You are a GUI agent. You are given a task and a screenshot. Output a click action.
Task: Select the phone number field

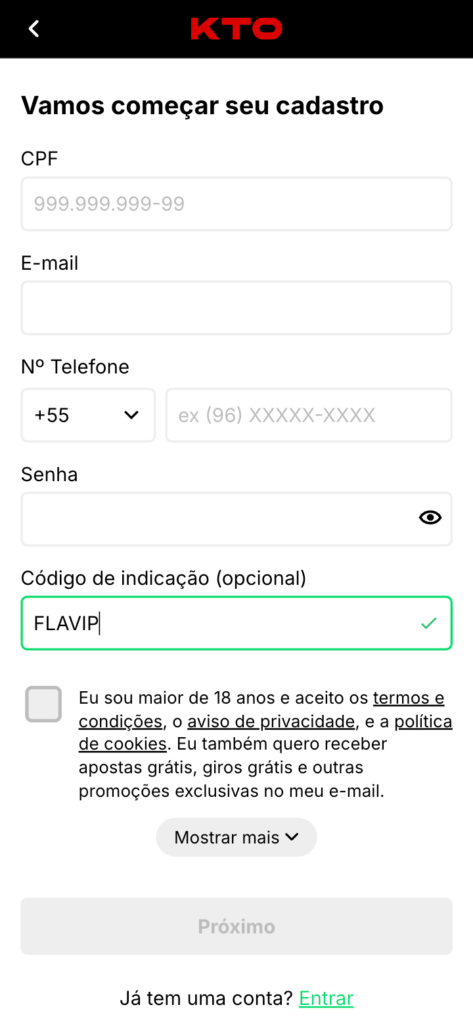click(309, 415)
